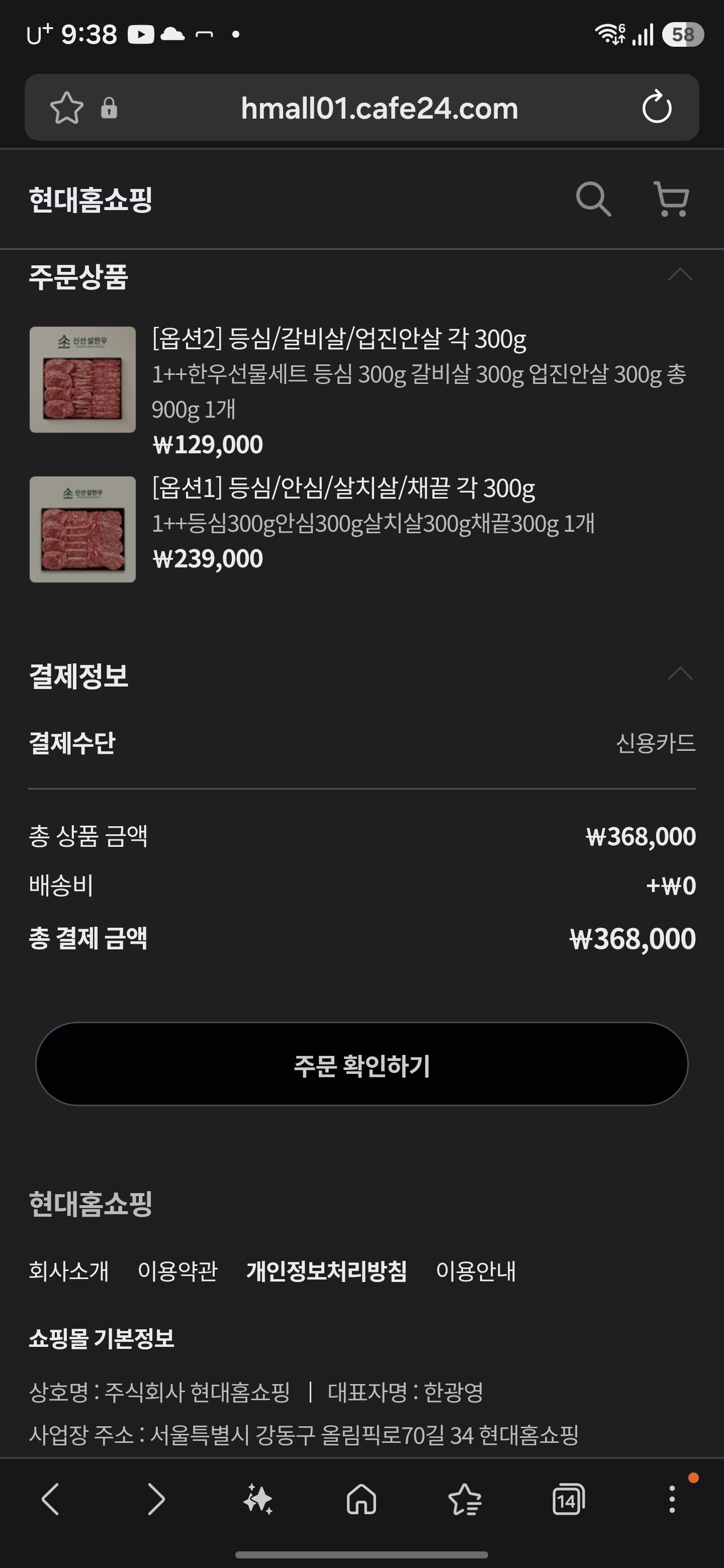Collapse the 결제정보 section
The image size is (724, 1568).
pyautogui.click(x=680, y=673)
